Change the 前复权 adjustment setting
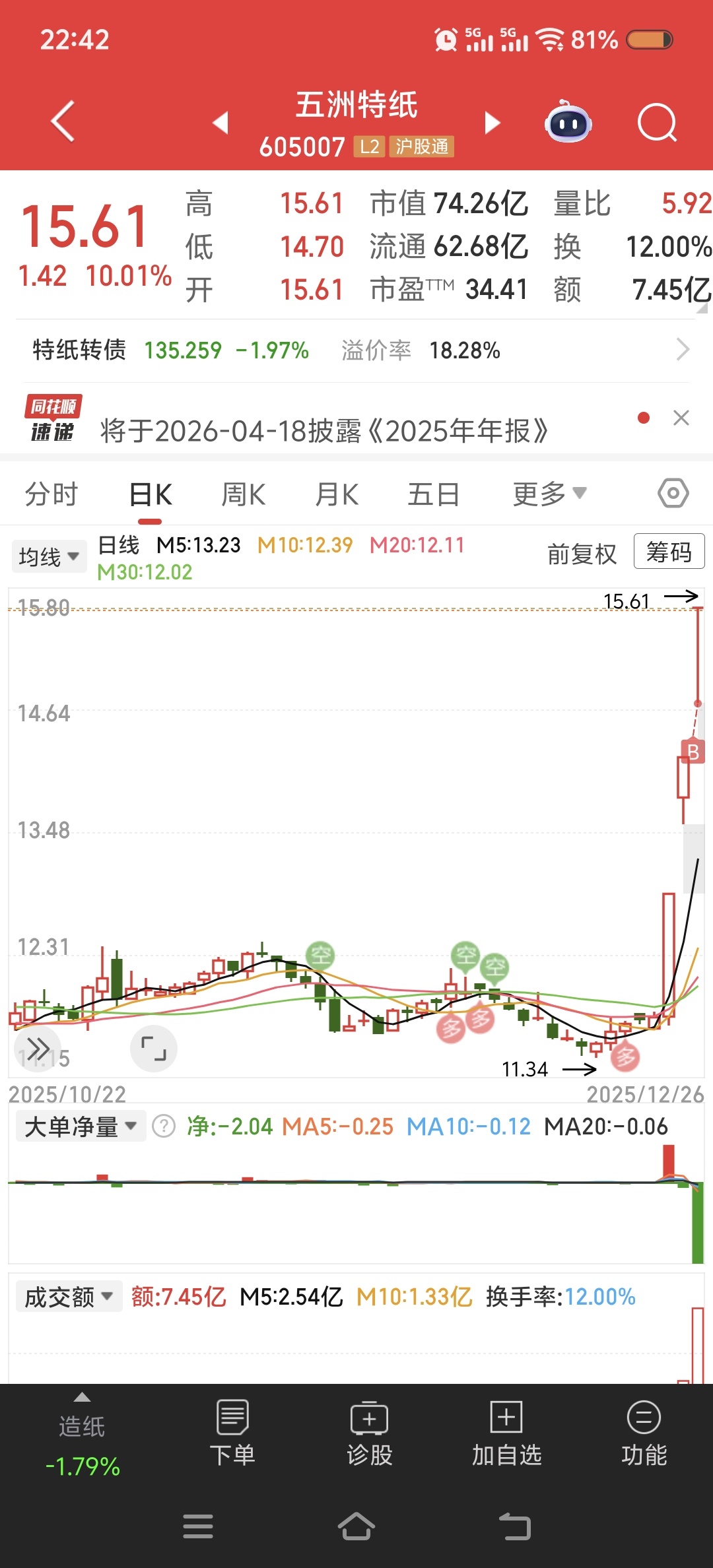Screen dimensions: 713x1568 tap(582, 554)
